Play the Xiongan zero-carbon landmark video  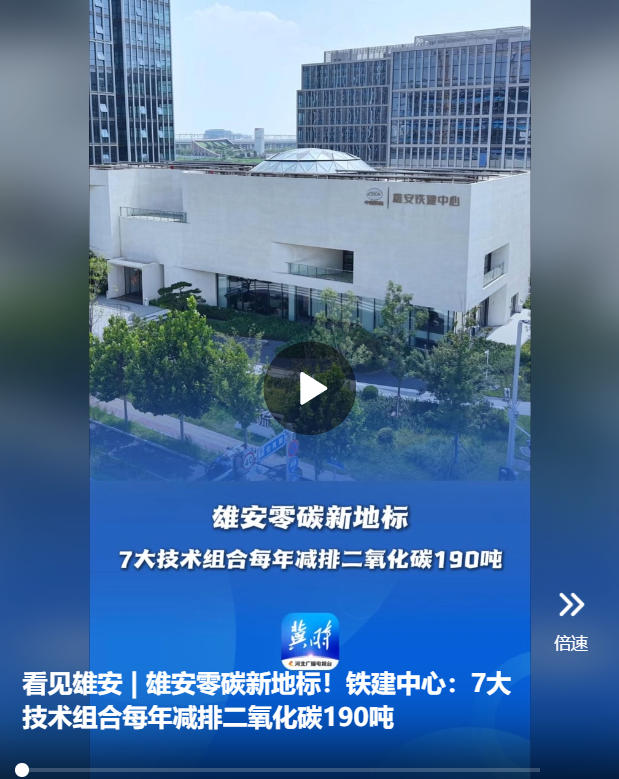[309, 388]
